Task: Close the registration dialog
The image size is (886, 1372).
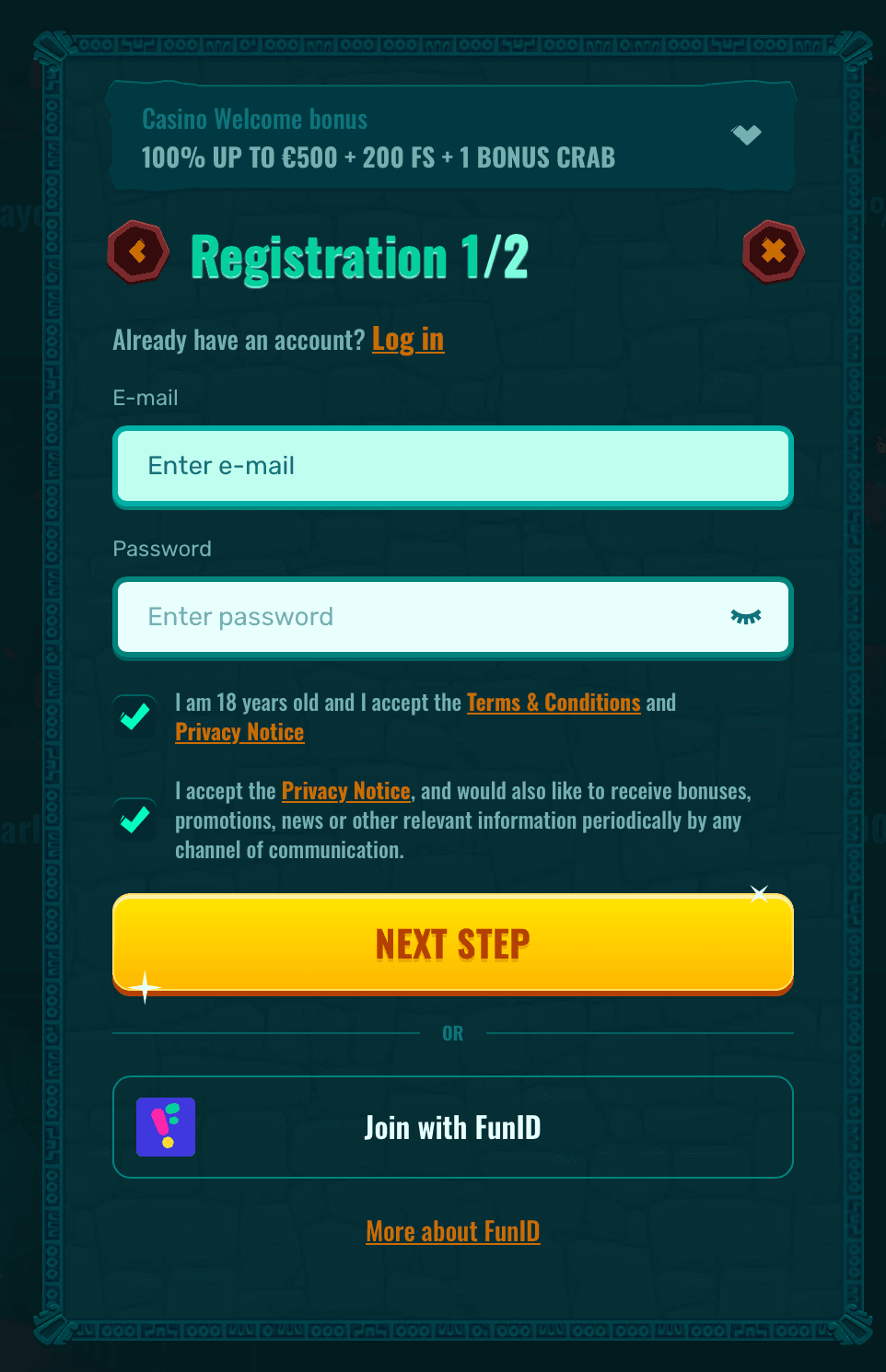Action: pyautogui.click(x=773, y=251)
